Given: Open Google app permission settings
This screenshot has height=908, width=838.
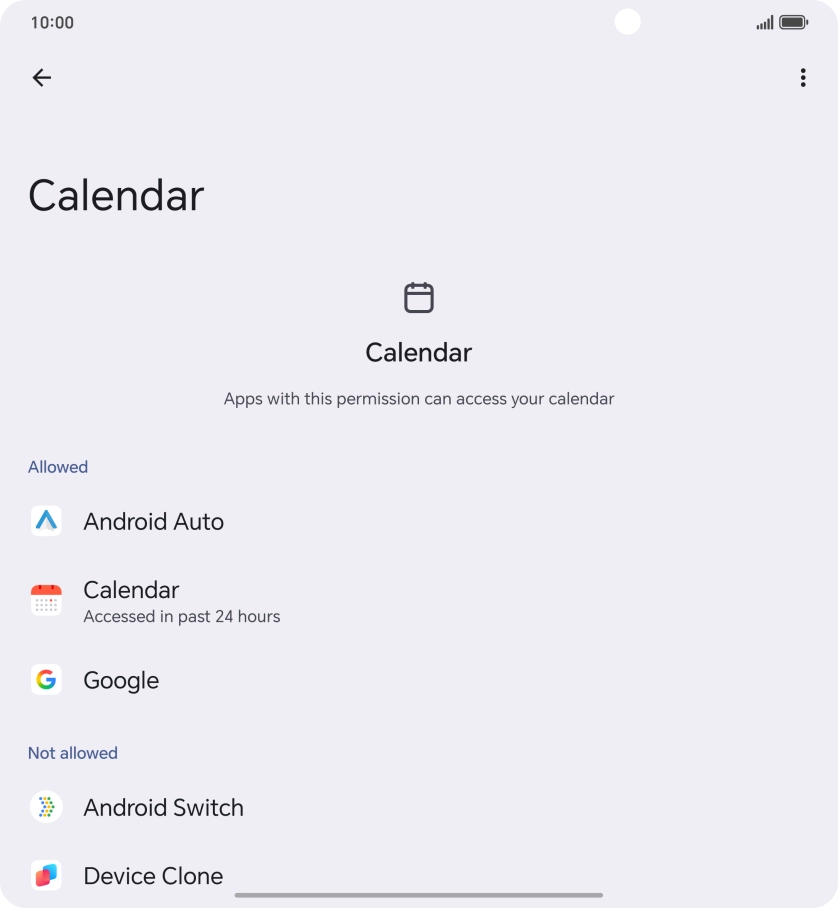Looking at the screenshot, I should (x=120, y=680).
